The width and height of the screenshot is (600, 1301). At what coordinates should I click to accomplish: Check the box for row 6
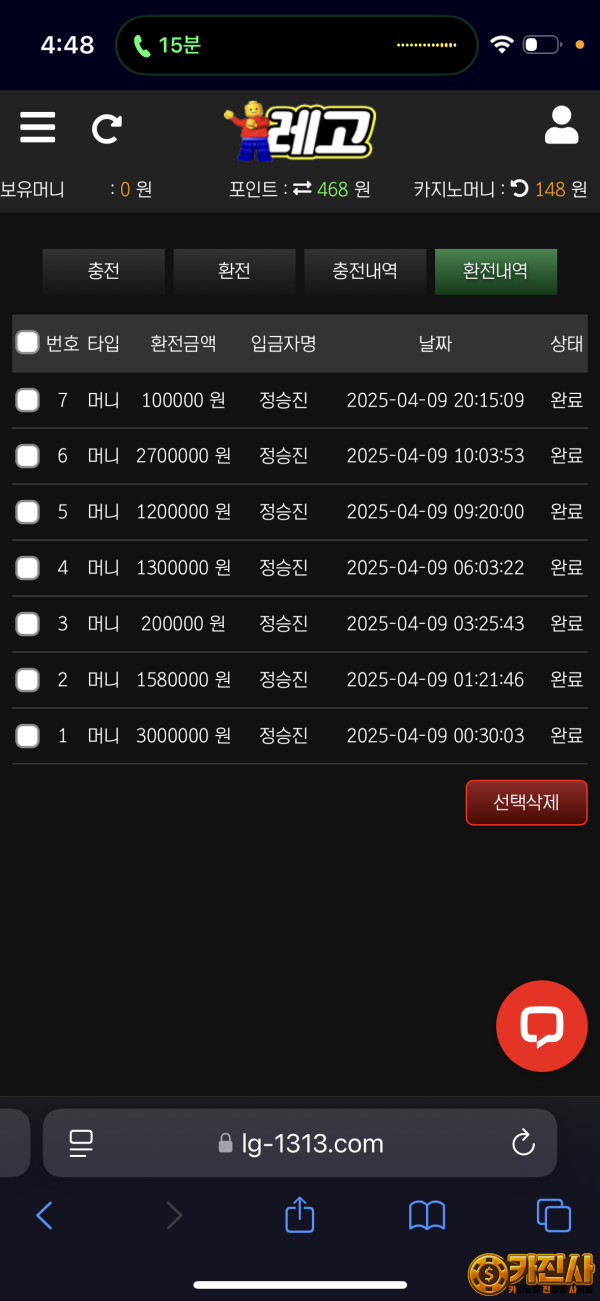click(x=27, y=456)
